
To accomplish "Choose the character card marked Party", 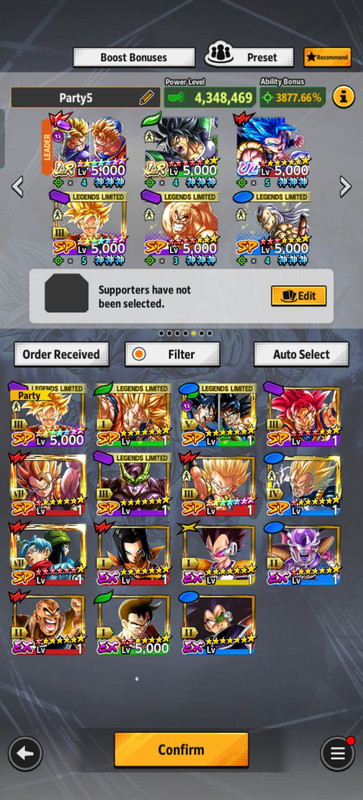I will coord(48,414).
